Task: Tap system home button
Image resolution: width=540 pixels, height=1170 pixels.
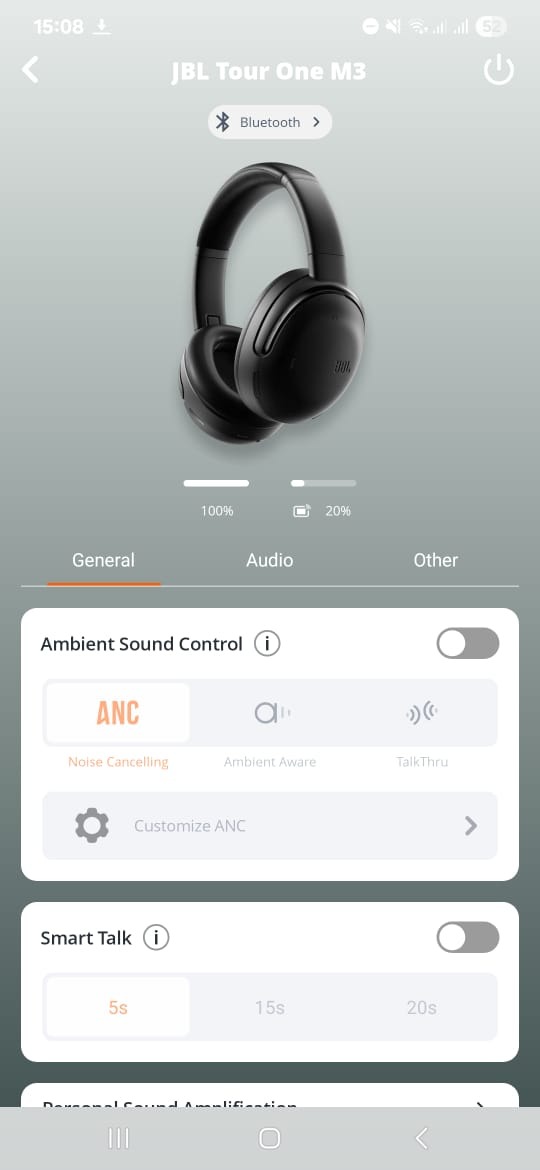Action: tap(269, 1138)
